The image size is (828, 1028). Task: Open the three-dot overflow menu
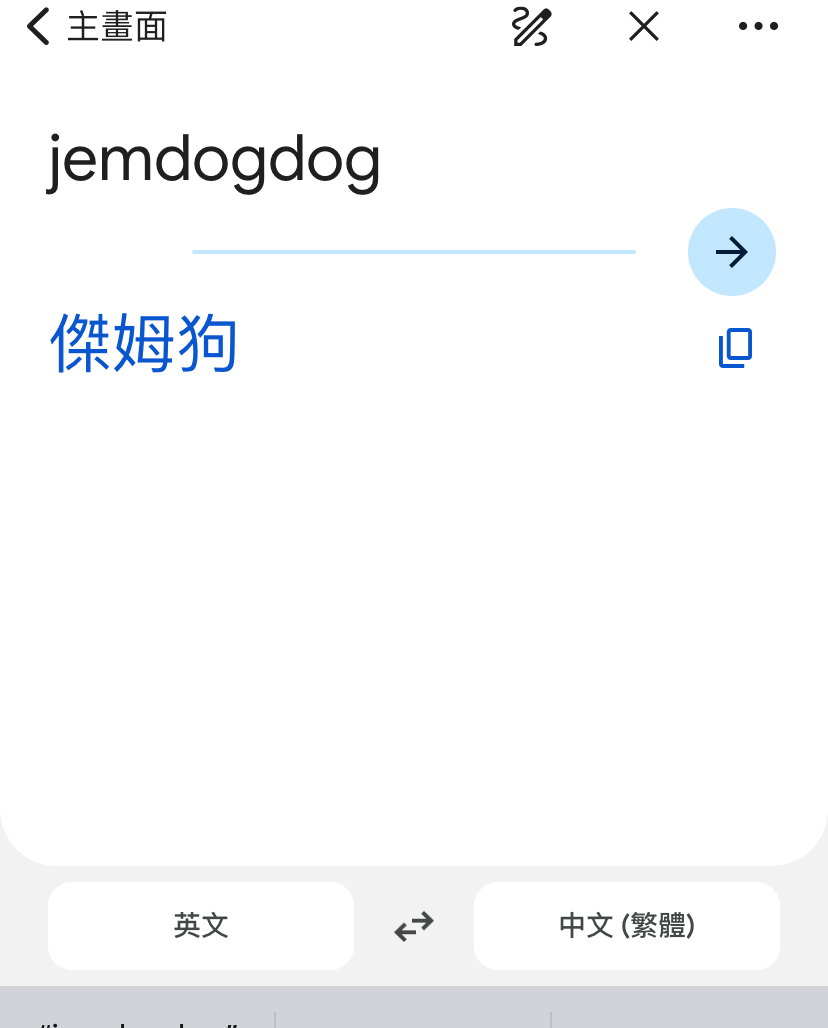(x=758, y=27)
